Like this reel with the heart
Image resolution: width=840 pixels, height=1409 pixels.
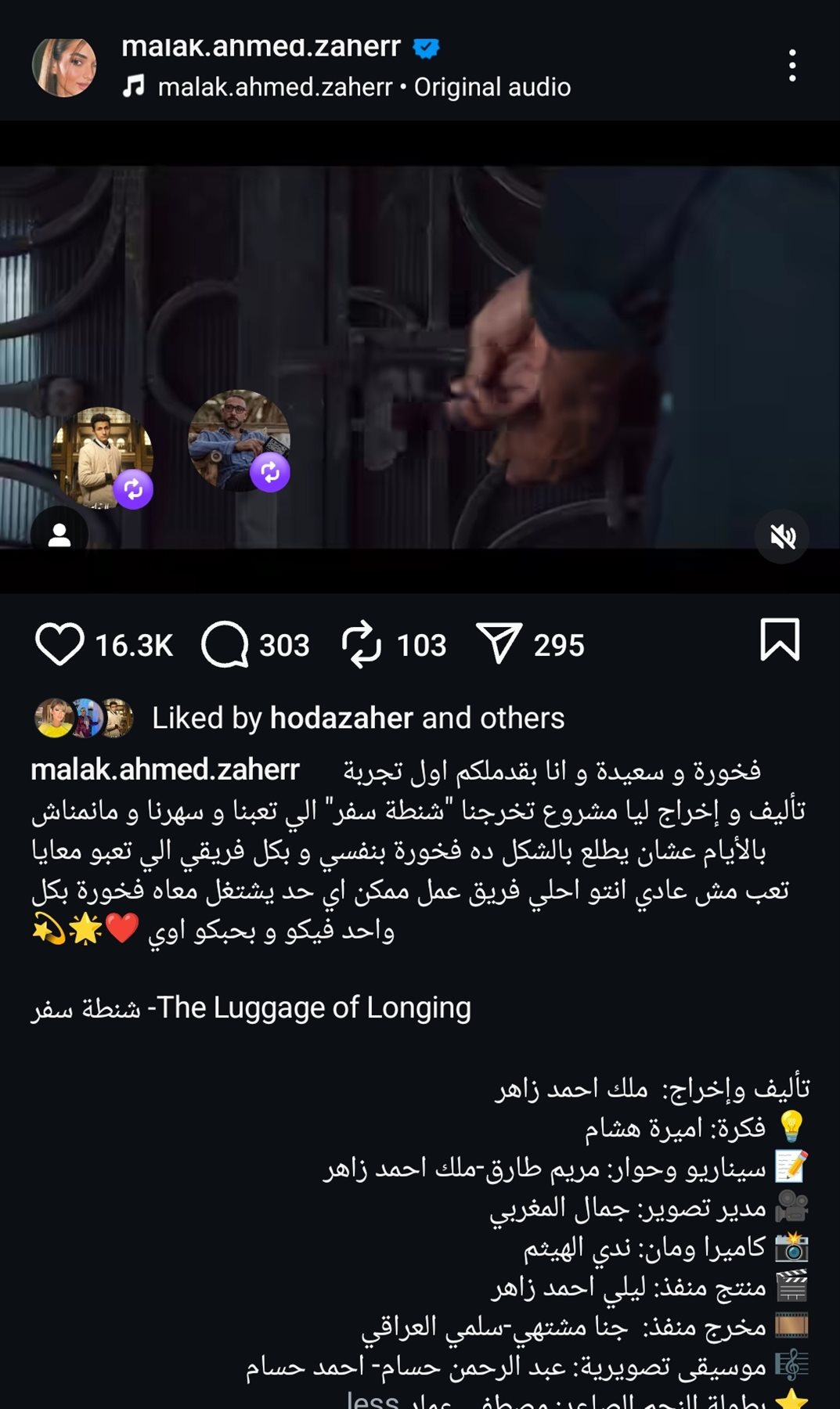tap(59, 644)
